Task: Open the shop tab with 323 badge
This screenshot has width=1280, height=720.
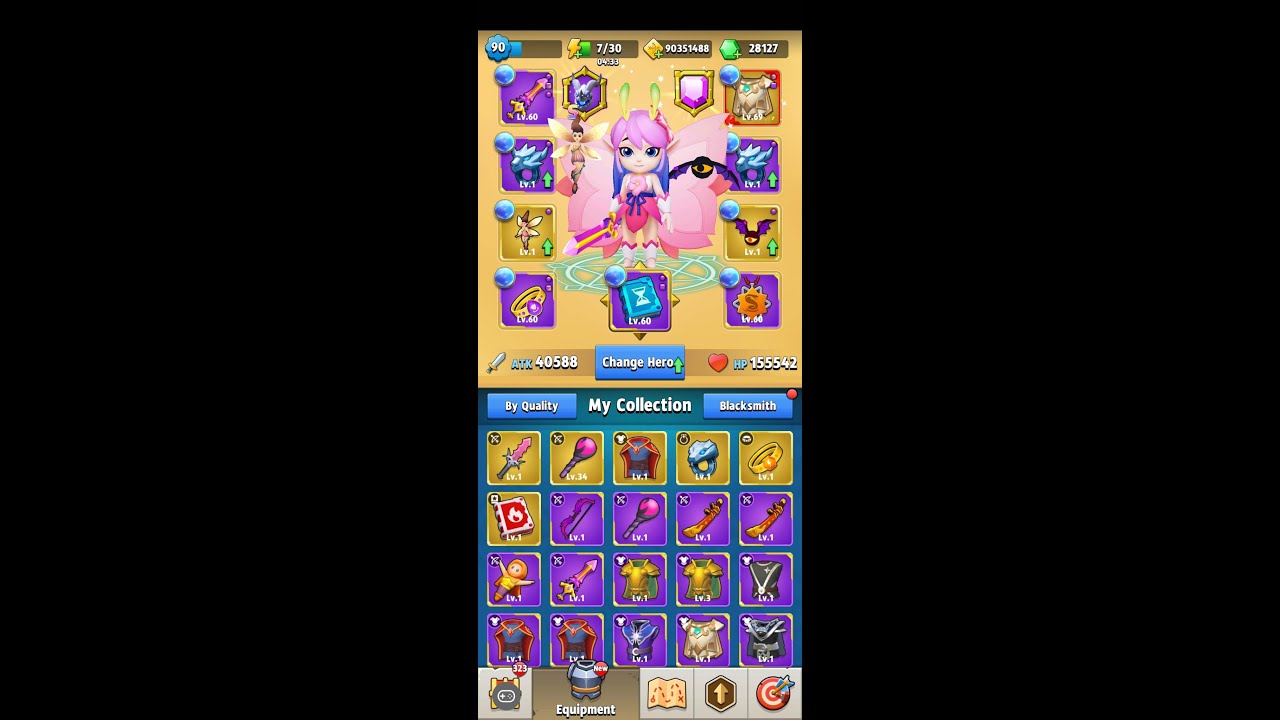Action: click(x=505, y=692)
